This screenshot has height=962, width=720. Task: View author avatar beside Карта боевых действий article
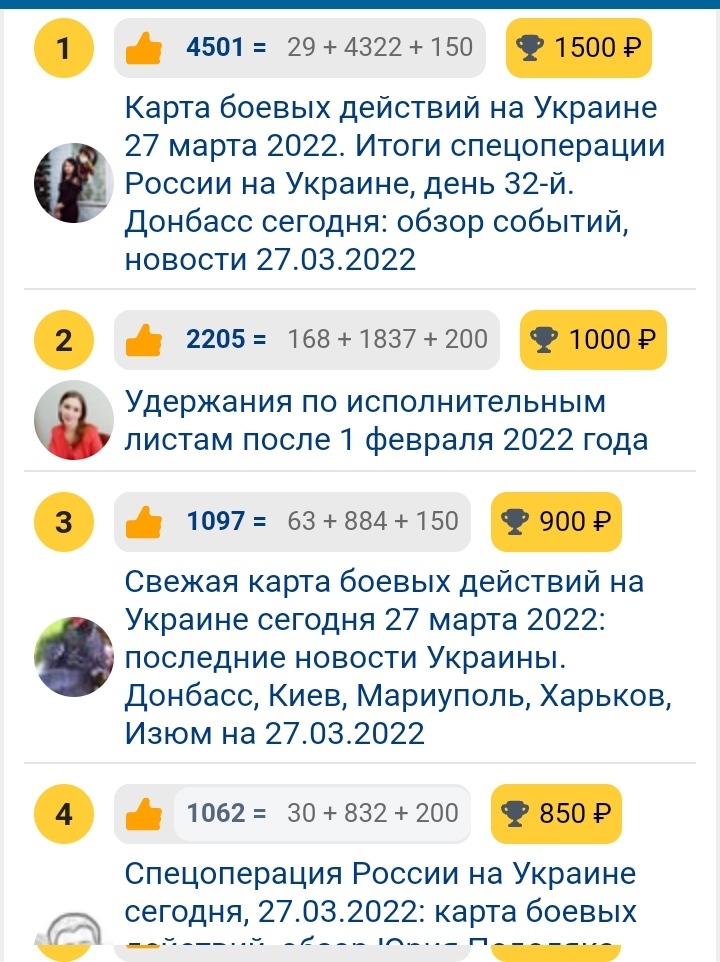[x=74, y=183]
